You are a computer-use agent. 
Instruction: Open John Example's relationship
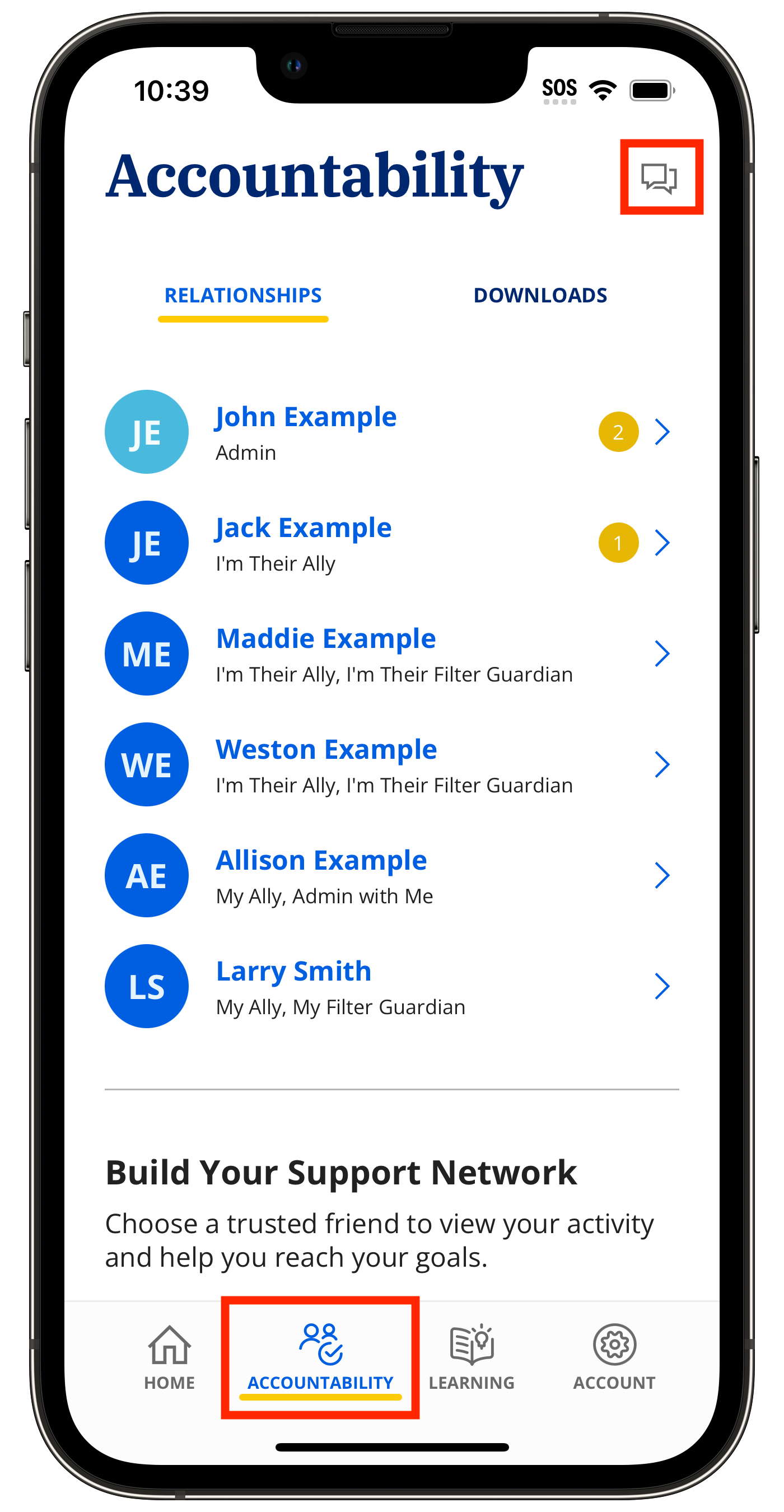click(x=388, y=432)
